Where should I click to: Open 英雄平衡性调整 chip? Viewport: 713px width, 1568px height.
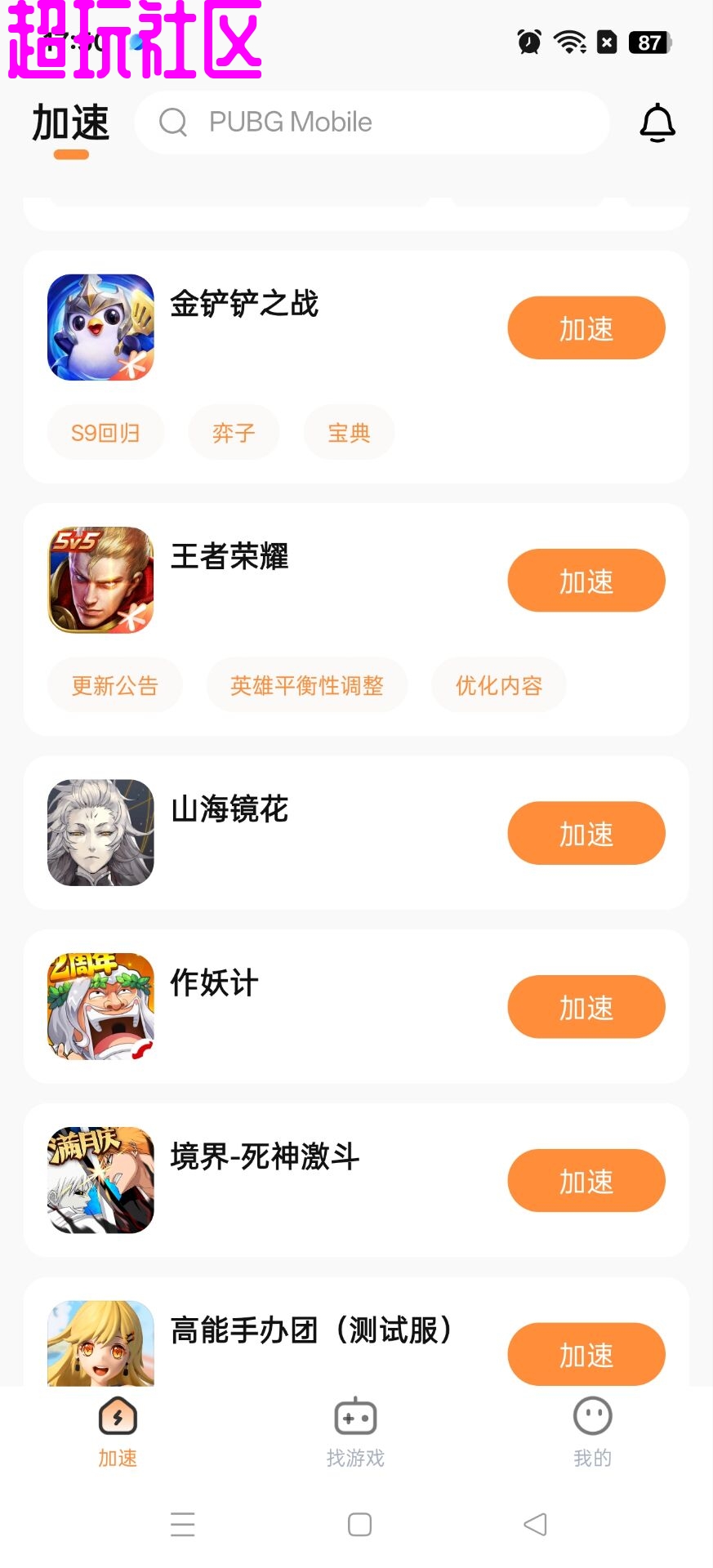pyautogui.click(x=306, y=685)
